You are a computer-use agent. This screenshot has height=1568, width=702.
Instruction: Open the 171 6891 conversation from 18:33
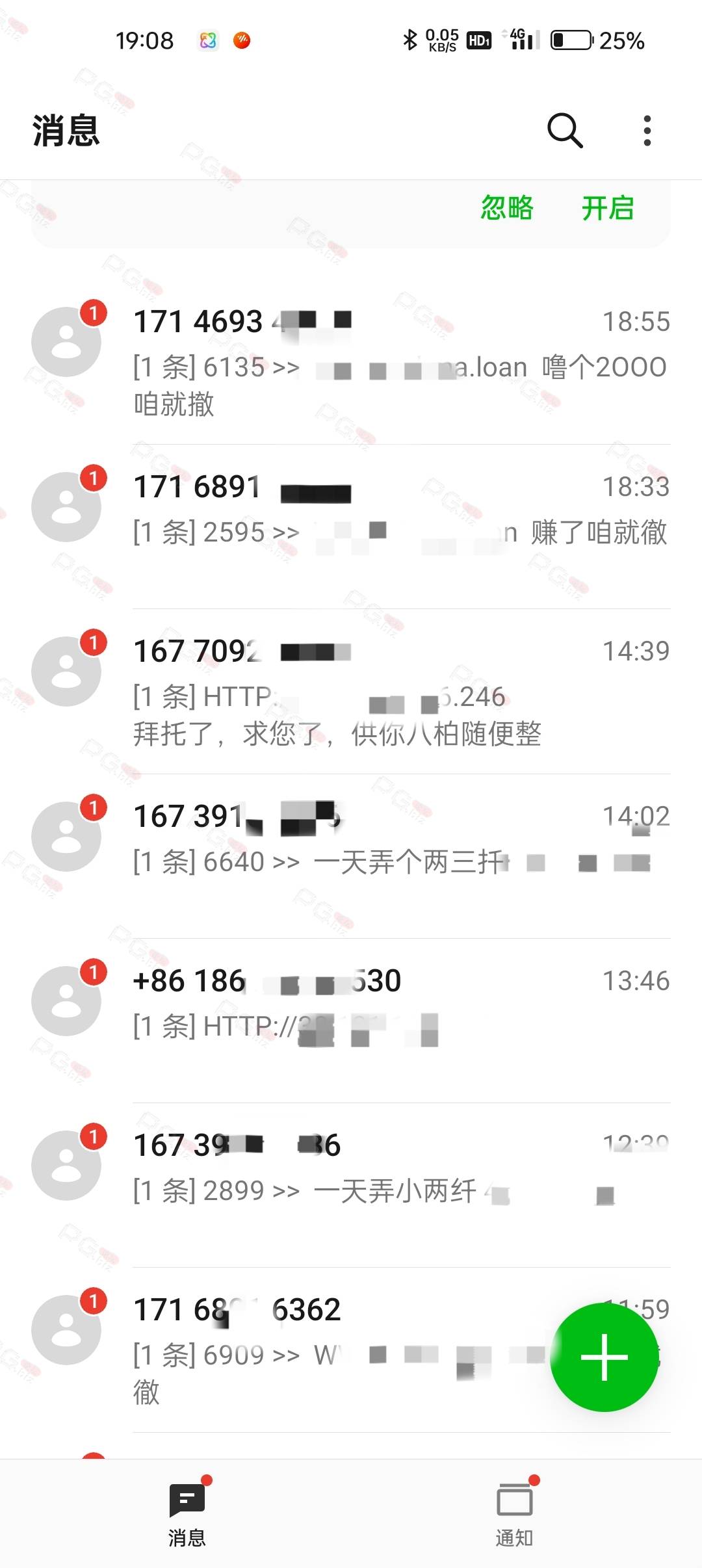click(x=351, y=527)
